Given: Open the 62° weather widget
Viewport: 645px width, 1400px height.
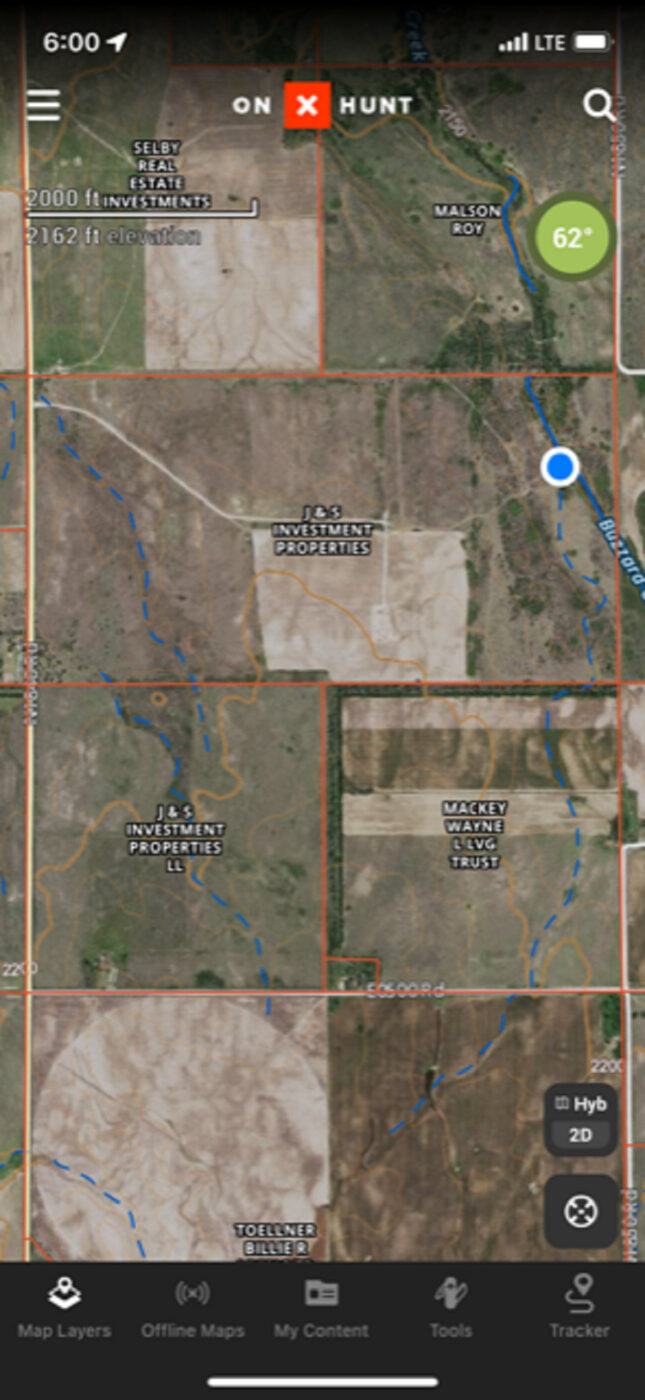Looking at the screenshot, I should tap(572, 238).
